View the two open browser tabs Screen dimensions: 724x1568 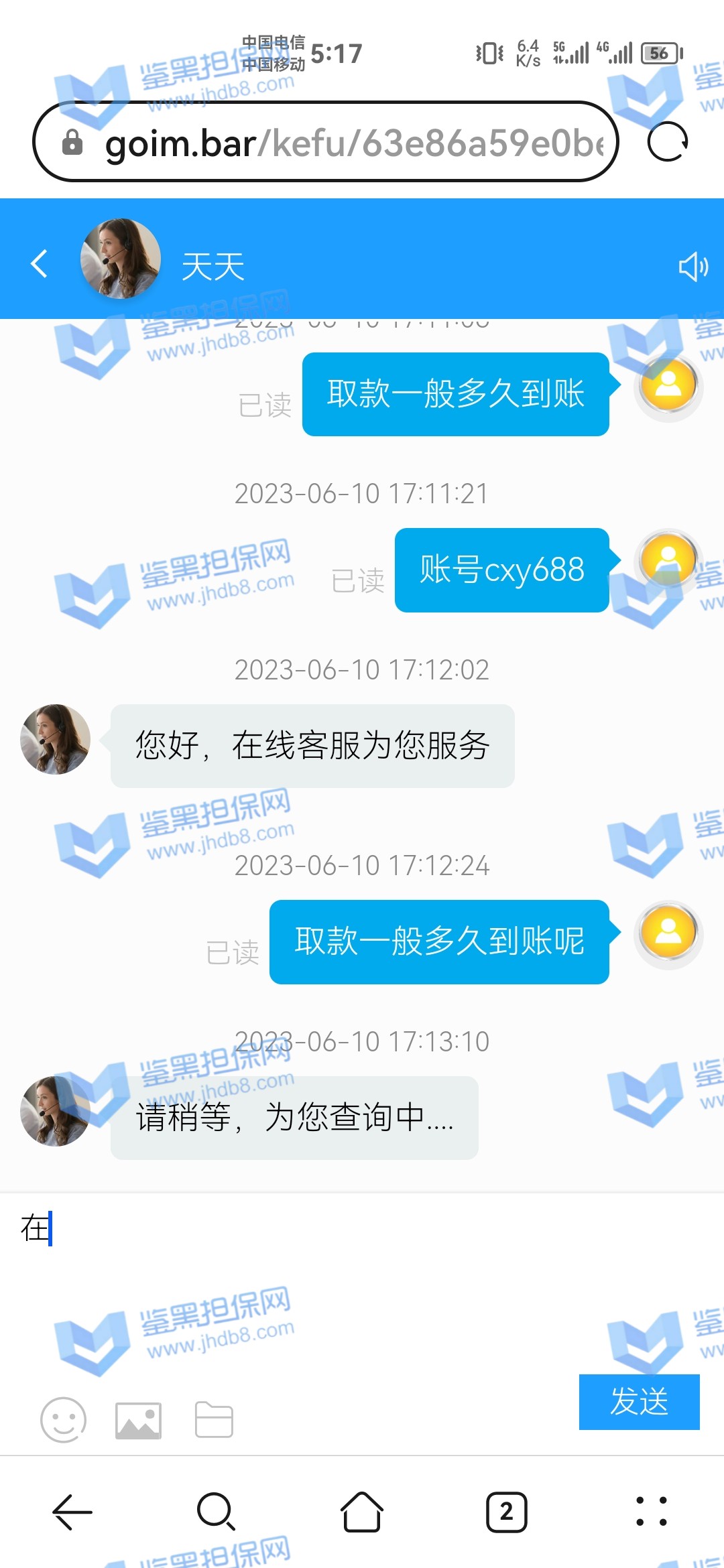(x=506, y=1512)
